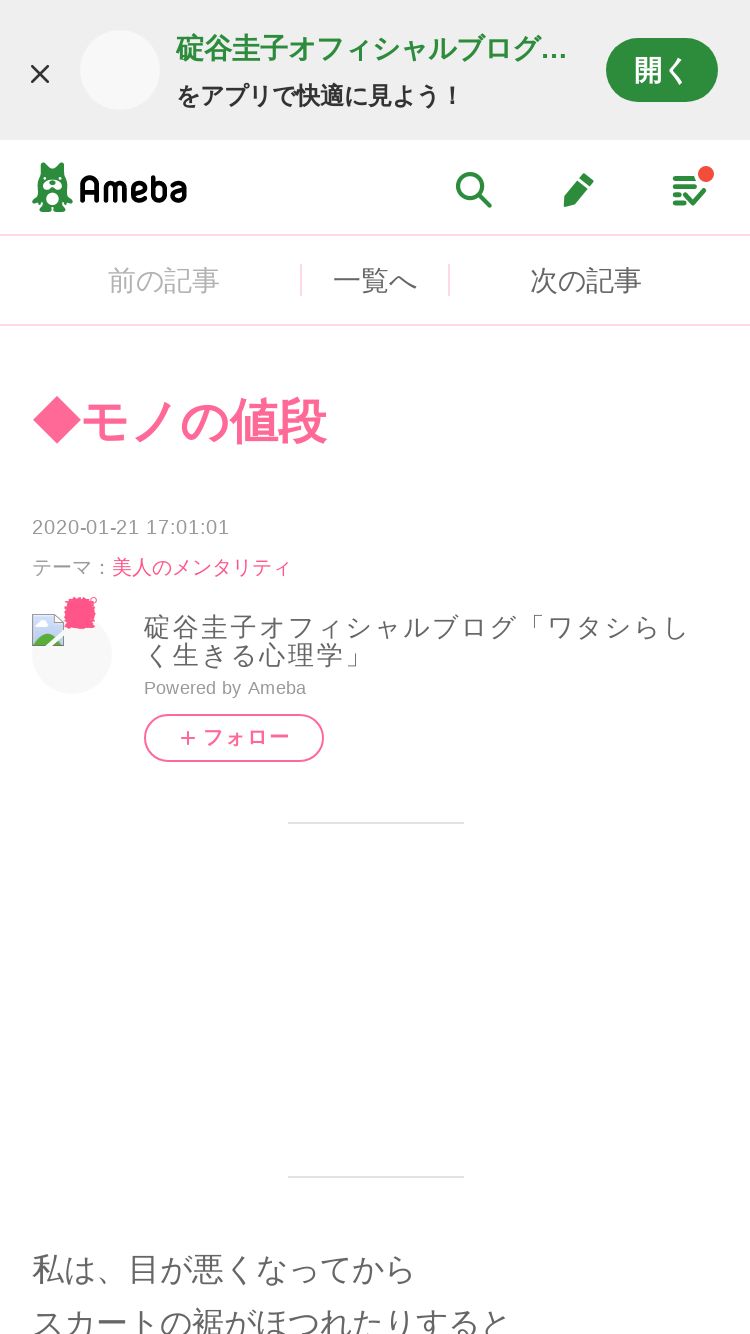Screen dimensions: 750x1334
Task: Open the search magnifier icon
Action: [x=473, y=189]
